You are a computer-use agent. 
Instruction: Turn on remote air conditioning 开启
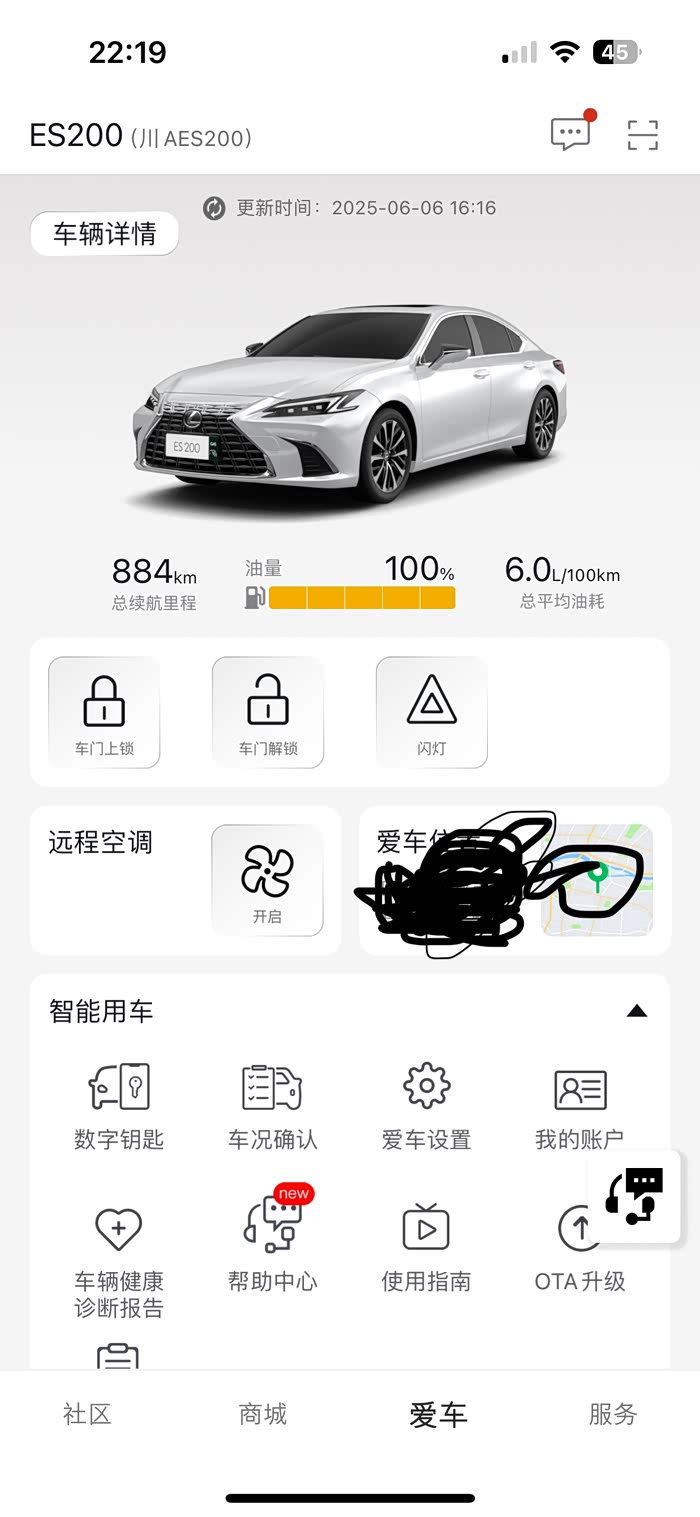click(267, 880)
